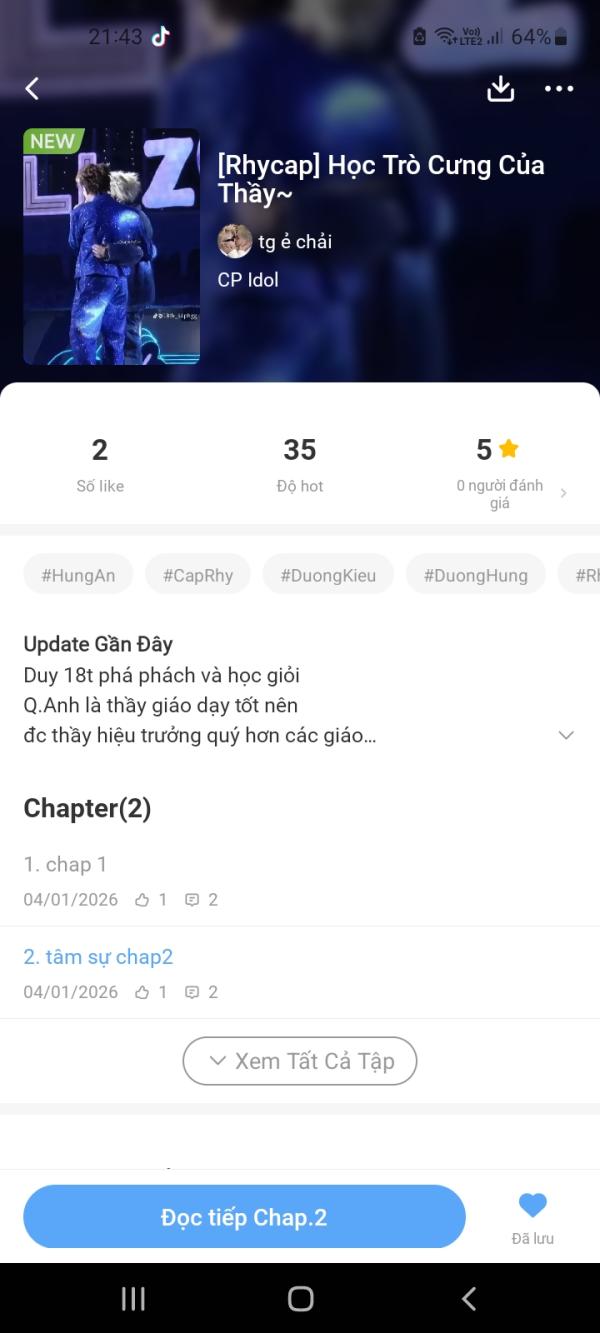This screenshot has width=600, height=1333.
Task: Open the three-dot overflow menu
Action: point(559,89)
